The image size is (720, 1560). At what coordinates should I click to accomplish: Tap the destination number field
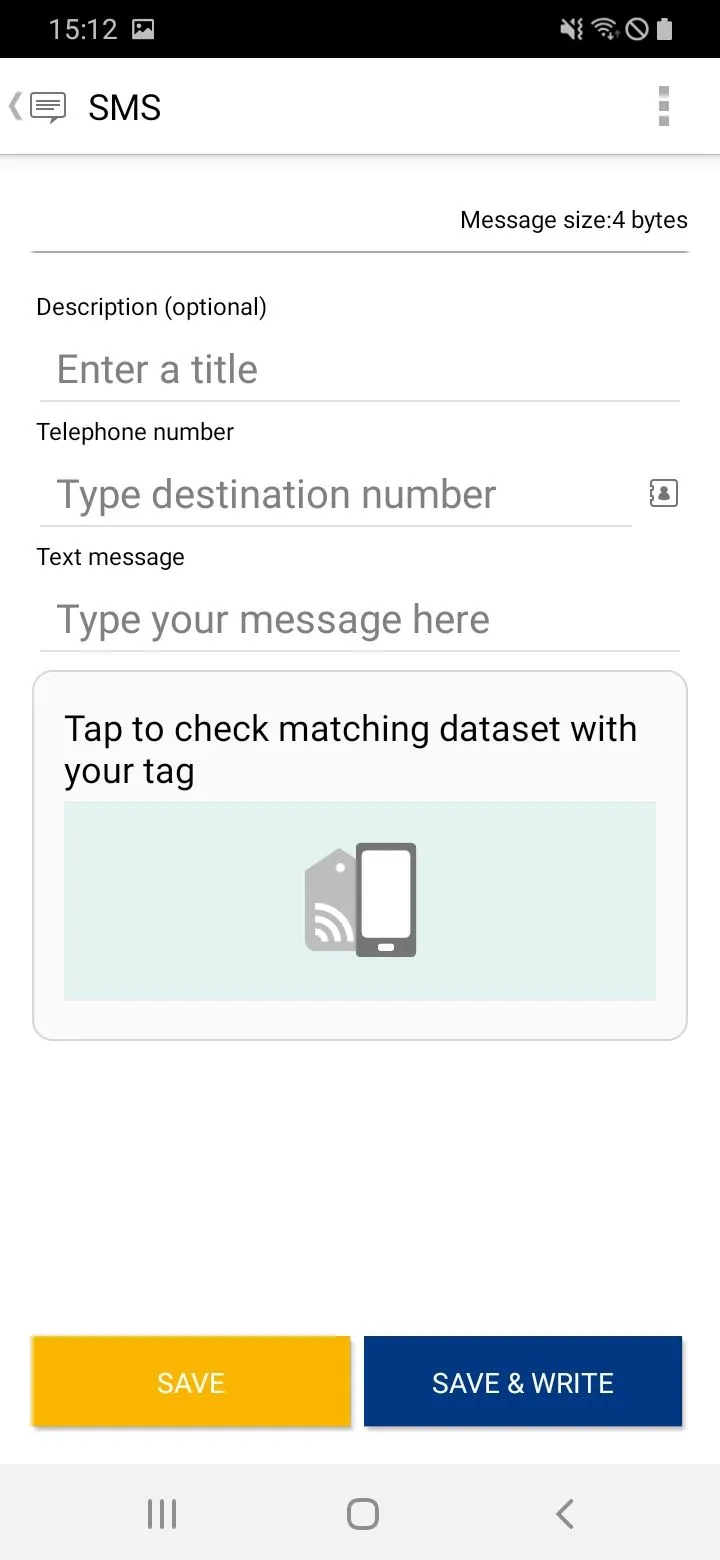coord(336,495)
